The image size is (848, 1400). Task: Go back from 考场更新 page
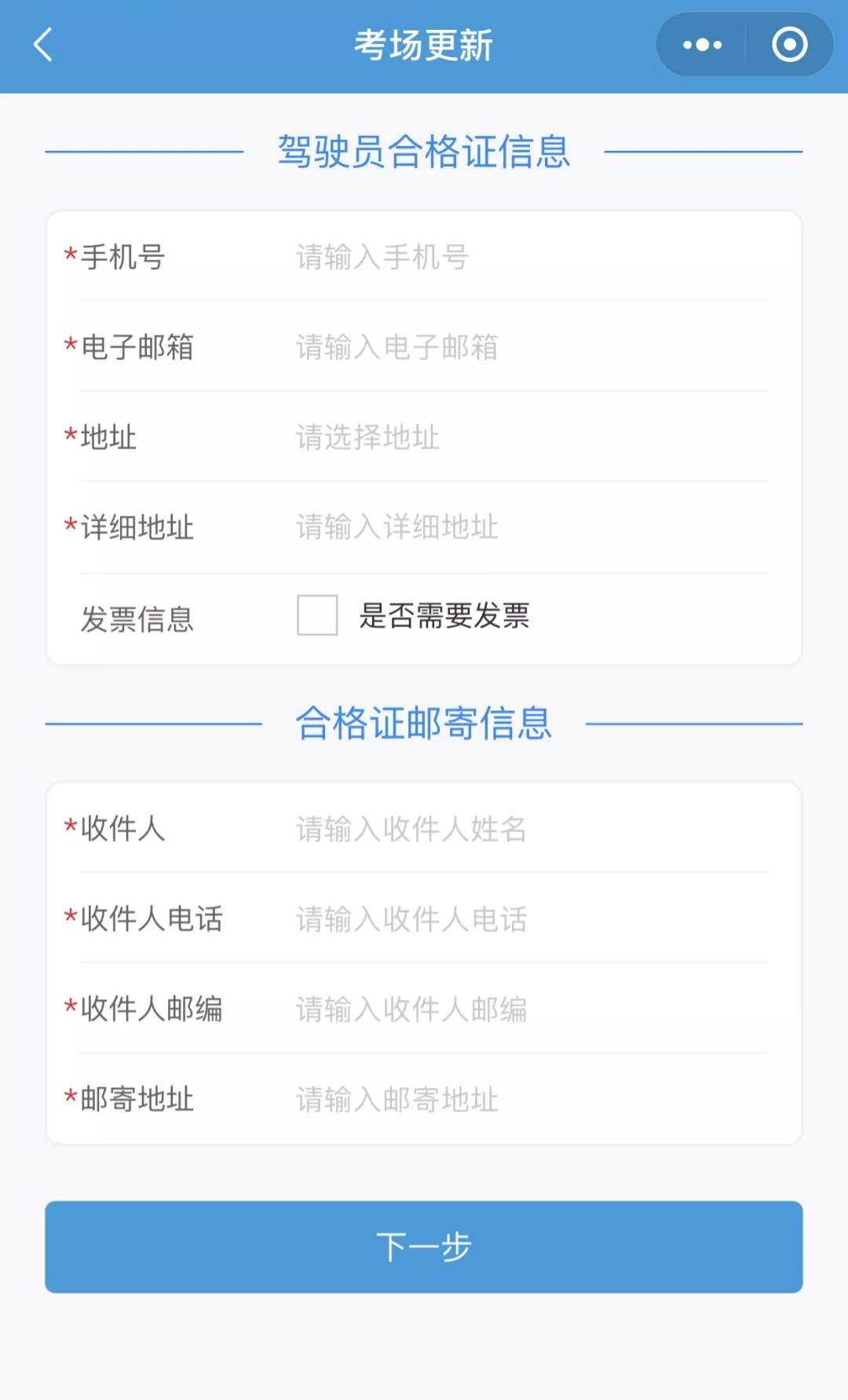(43, 45)
